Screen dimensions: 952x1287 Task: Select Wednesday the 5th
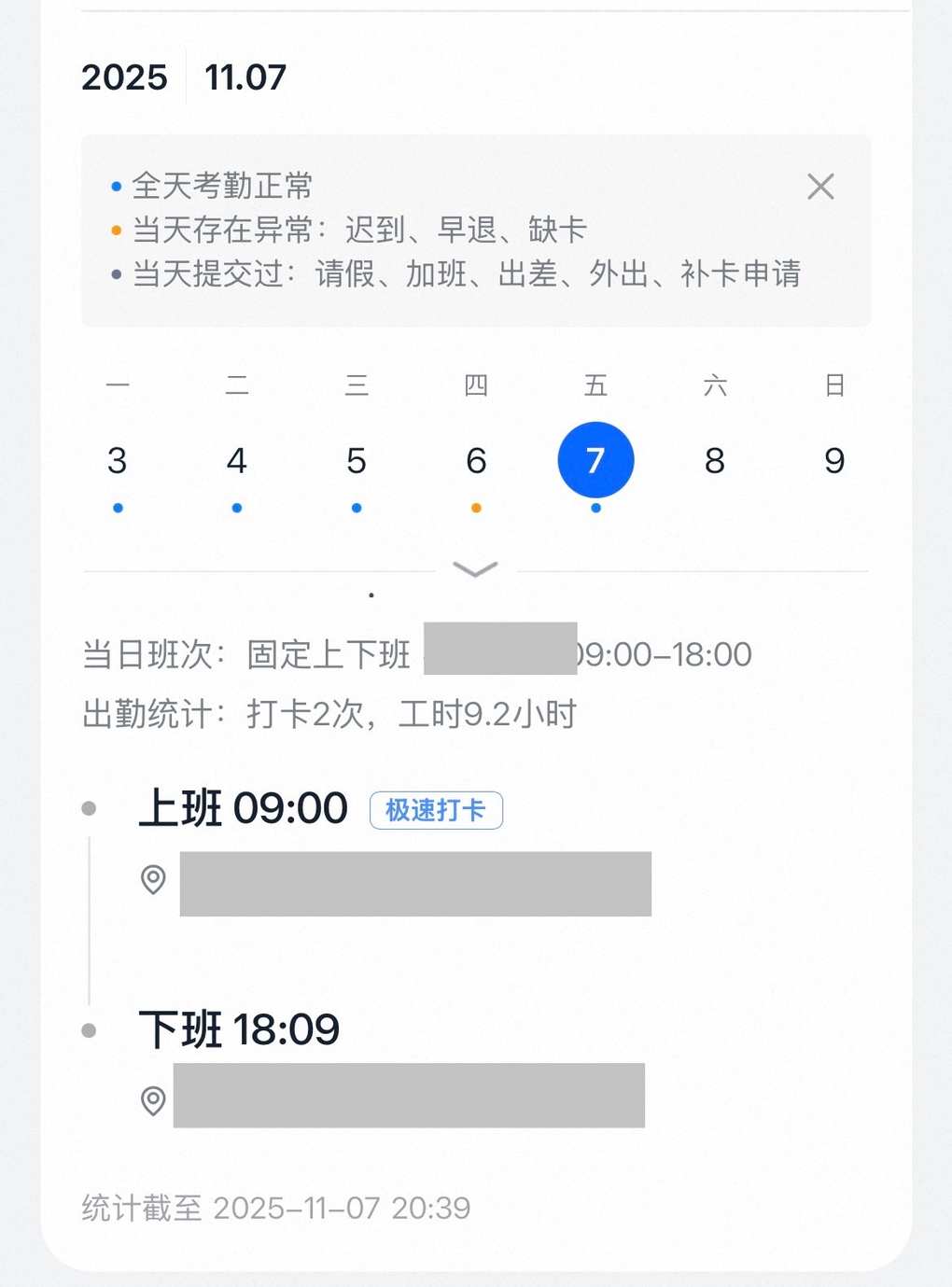coord(357,461)
